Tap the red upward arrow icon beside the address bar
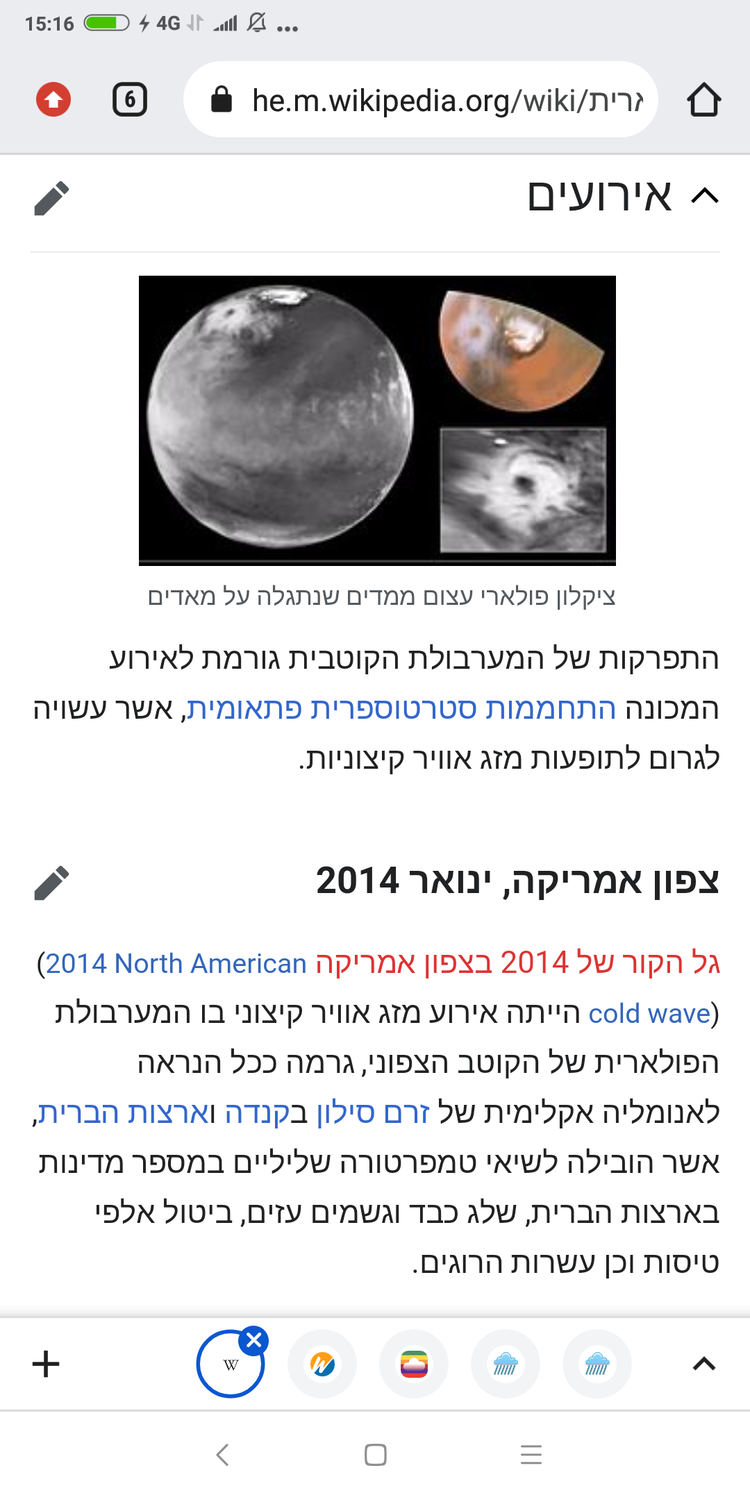Viewport: 750px width, 1500px height. [53, 100]
